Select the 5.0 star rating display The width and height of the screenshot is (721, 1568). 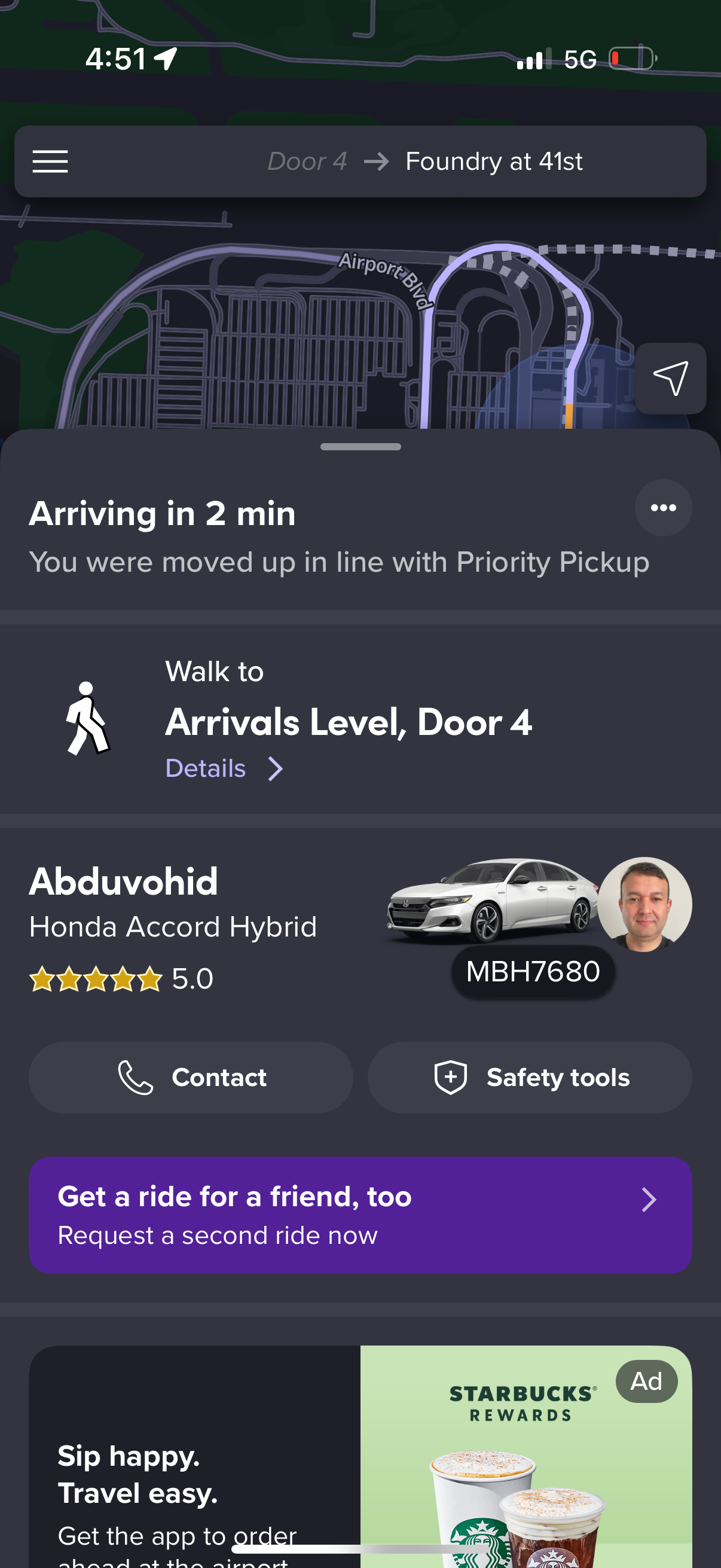point(121,978)
